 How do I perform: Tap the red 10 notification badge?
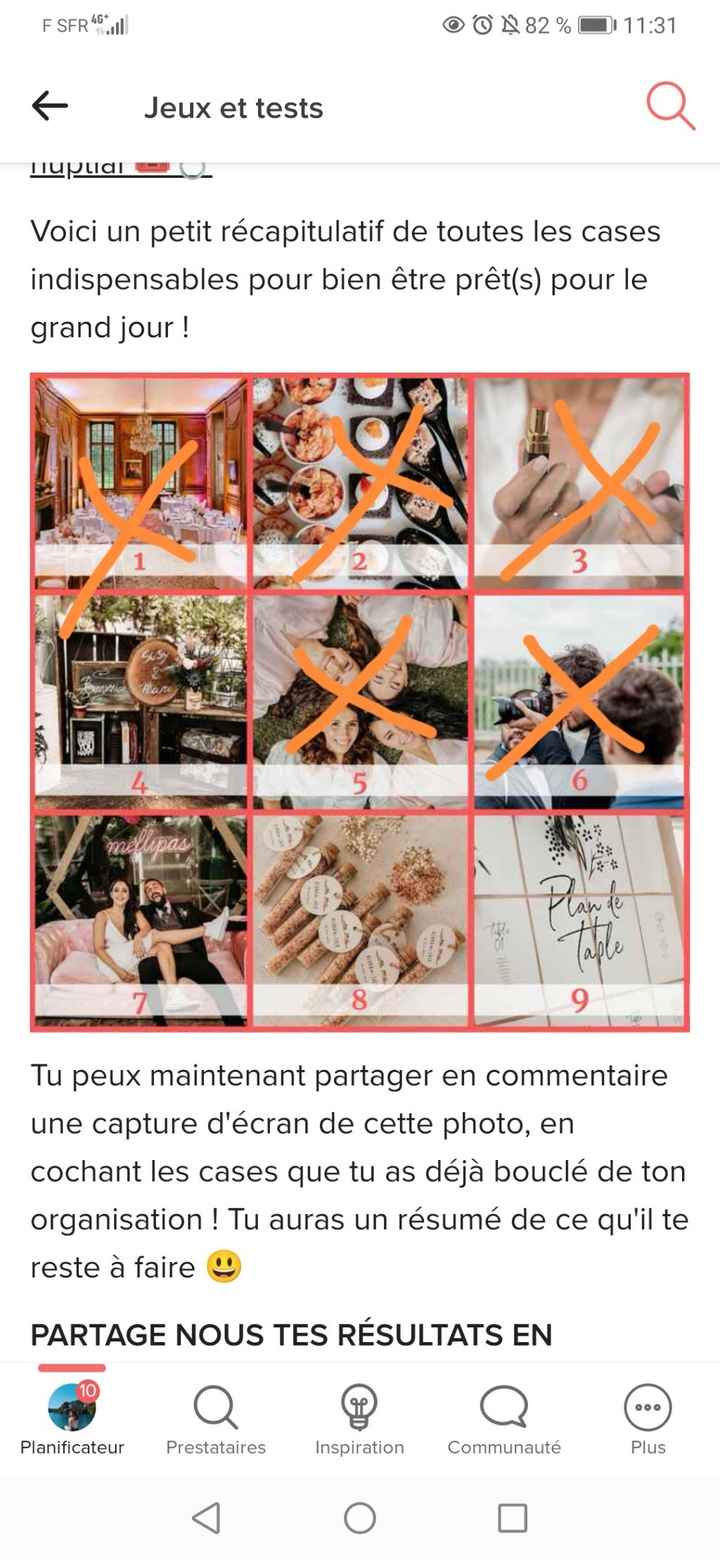89,1388
